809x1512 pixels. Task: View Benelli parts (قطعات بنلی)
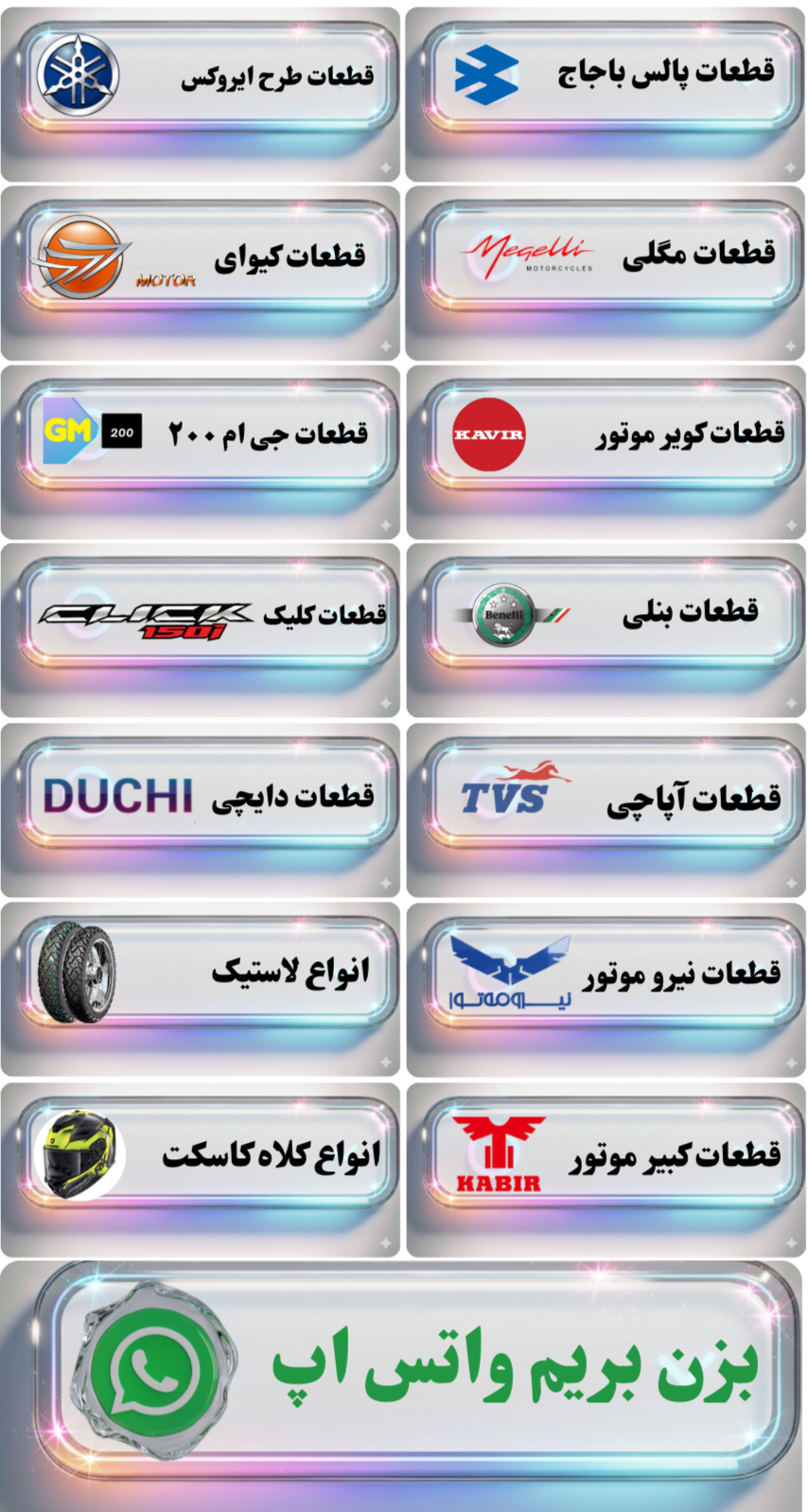click(607, 613)
